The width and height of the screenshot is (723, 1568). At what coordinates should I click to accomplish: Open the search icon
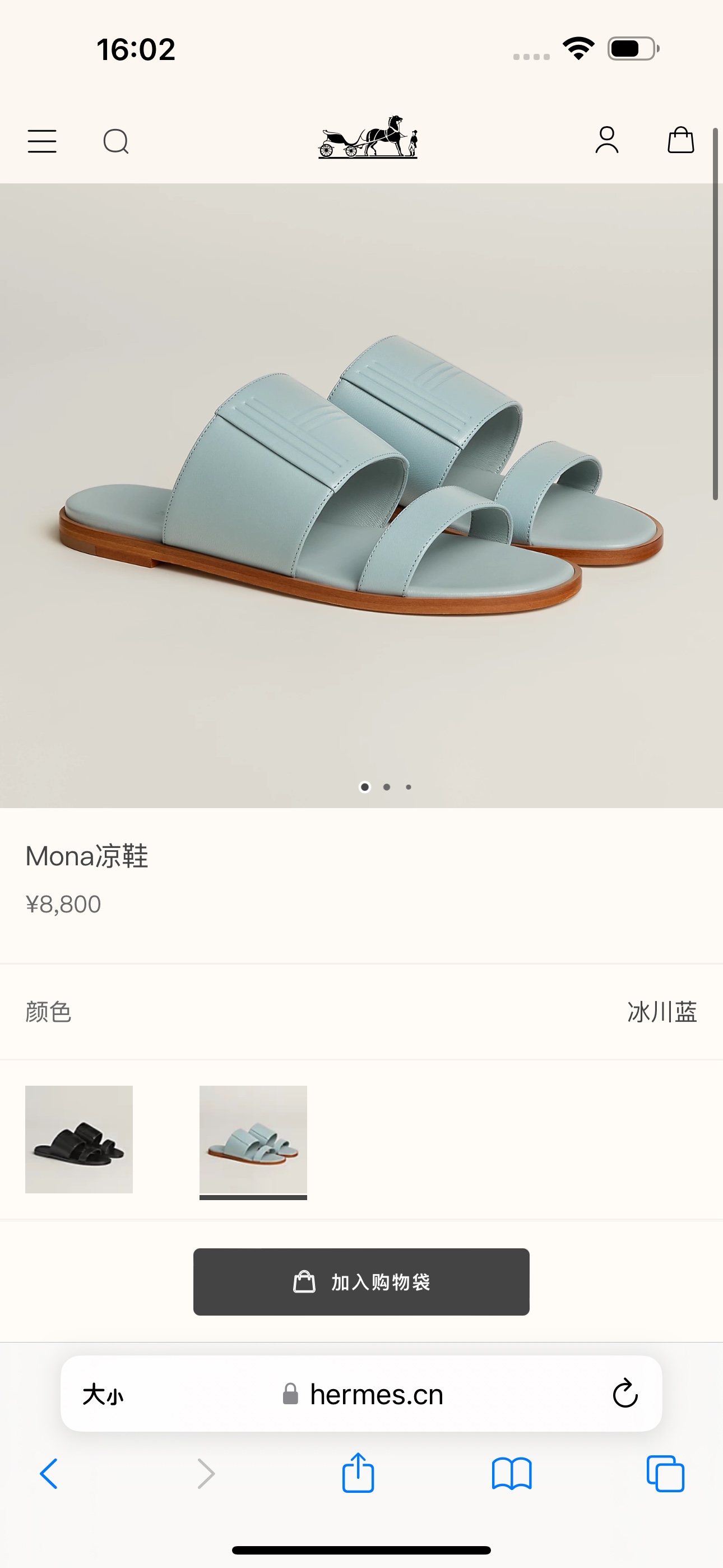(115, 141)
